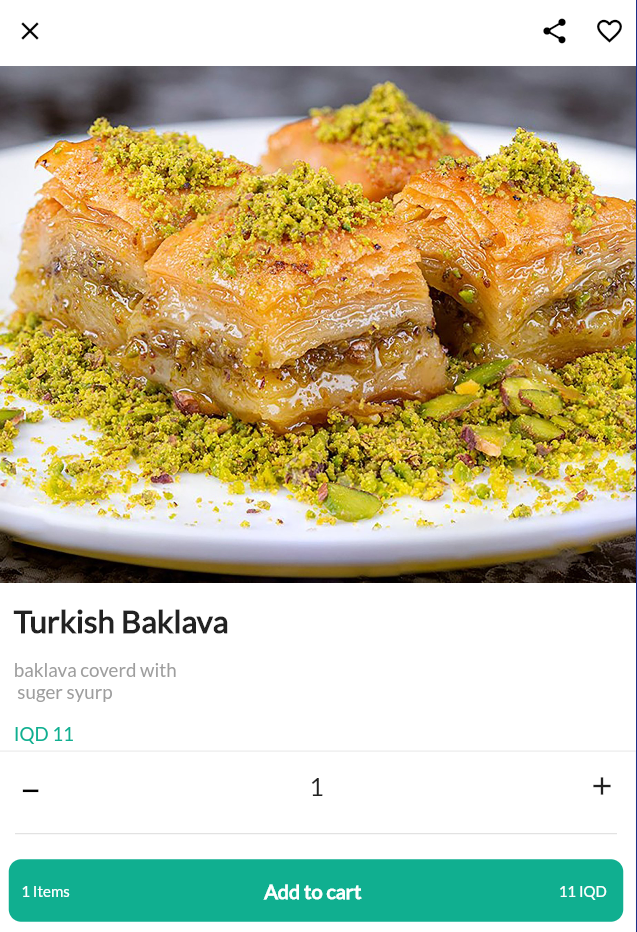Increase quantity with the plus button

602,786
